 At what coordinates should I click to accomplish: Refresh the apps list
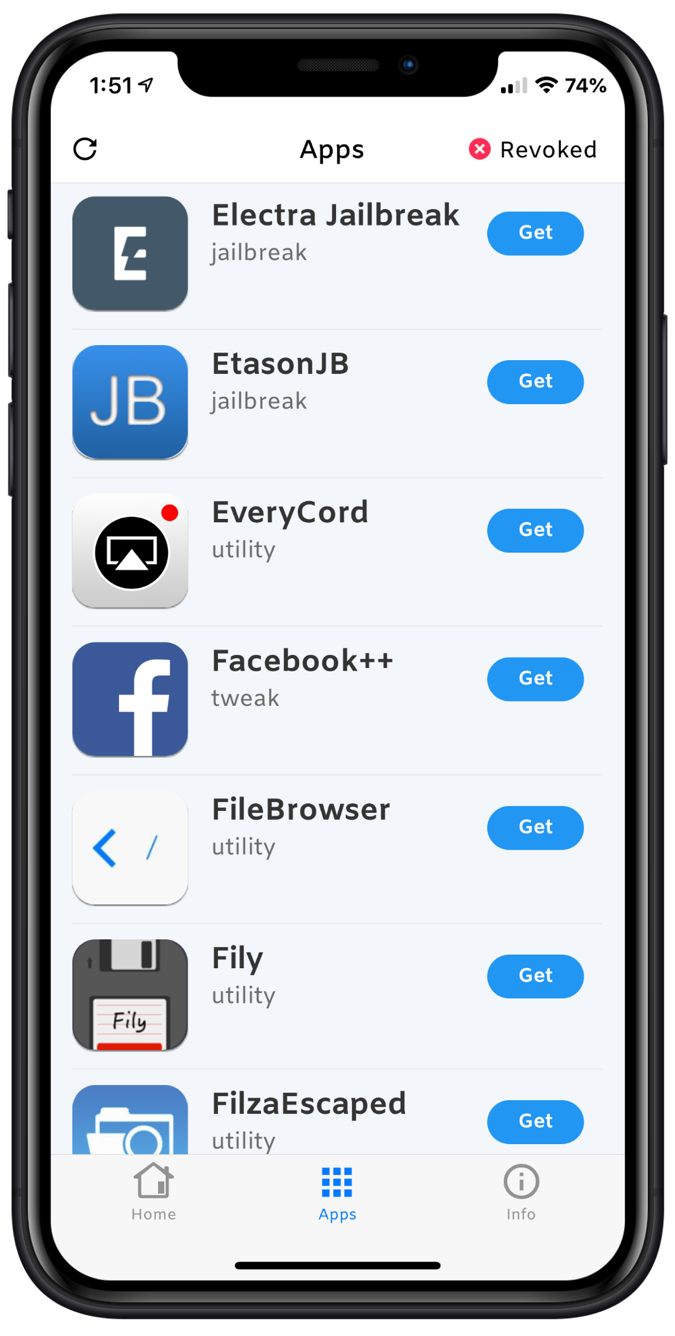tap(85, 149)
